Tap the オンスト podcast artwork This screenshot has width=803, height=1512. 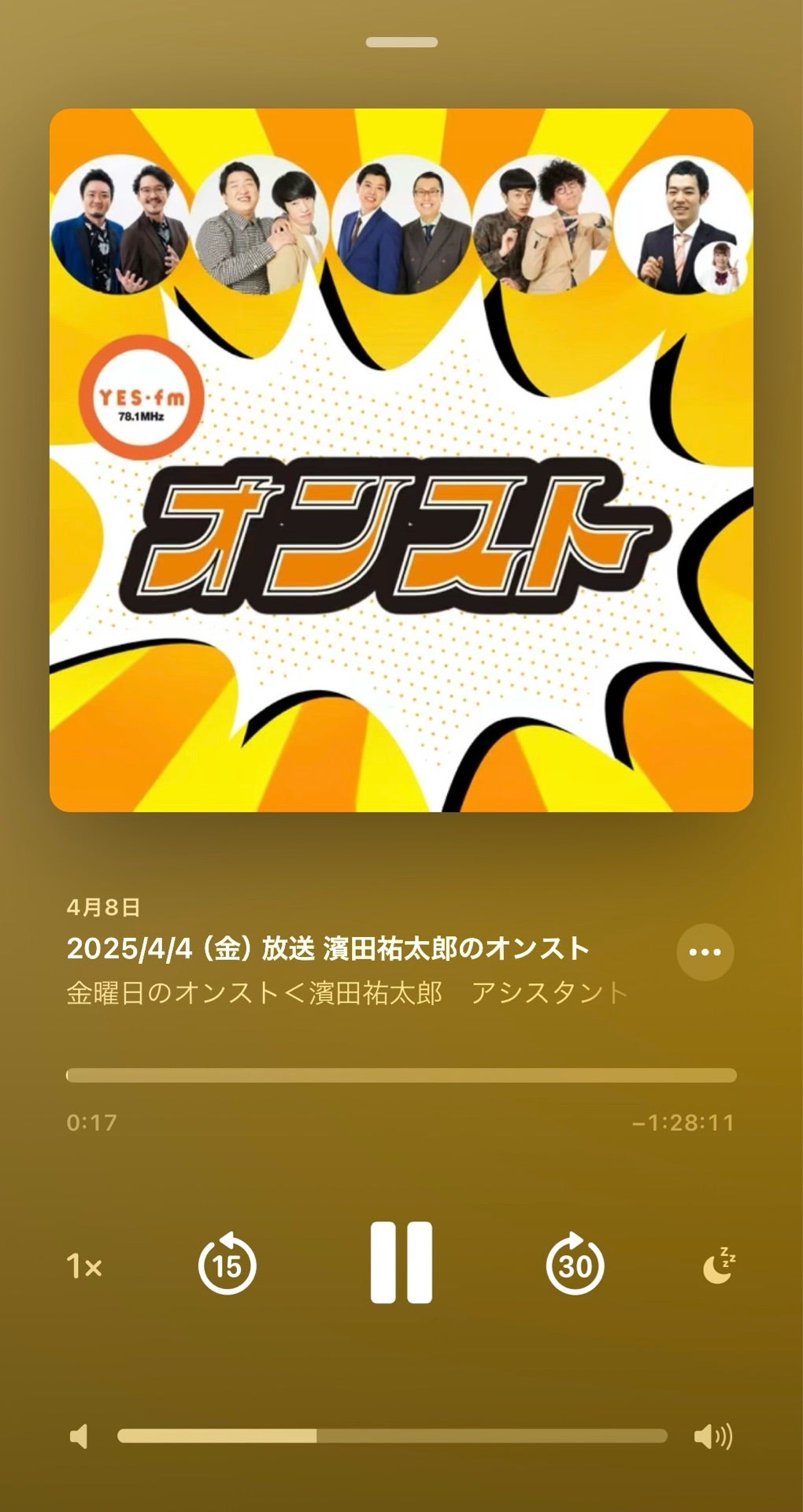pyautogui.click(x=401, y=461)
